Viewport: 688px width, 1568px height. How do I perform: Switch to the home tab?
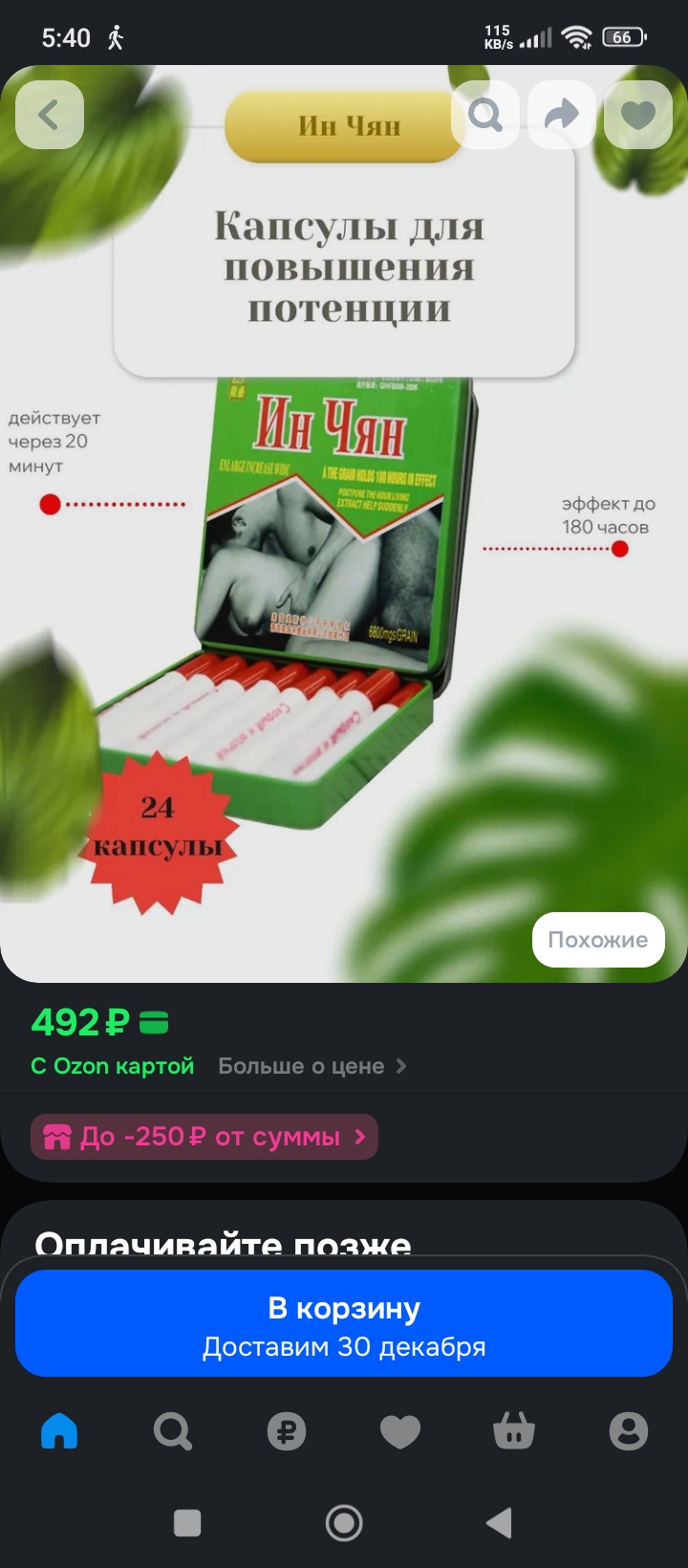[x=59, y=1431]
